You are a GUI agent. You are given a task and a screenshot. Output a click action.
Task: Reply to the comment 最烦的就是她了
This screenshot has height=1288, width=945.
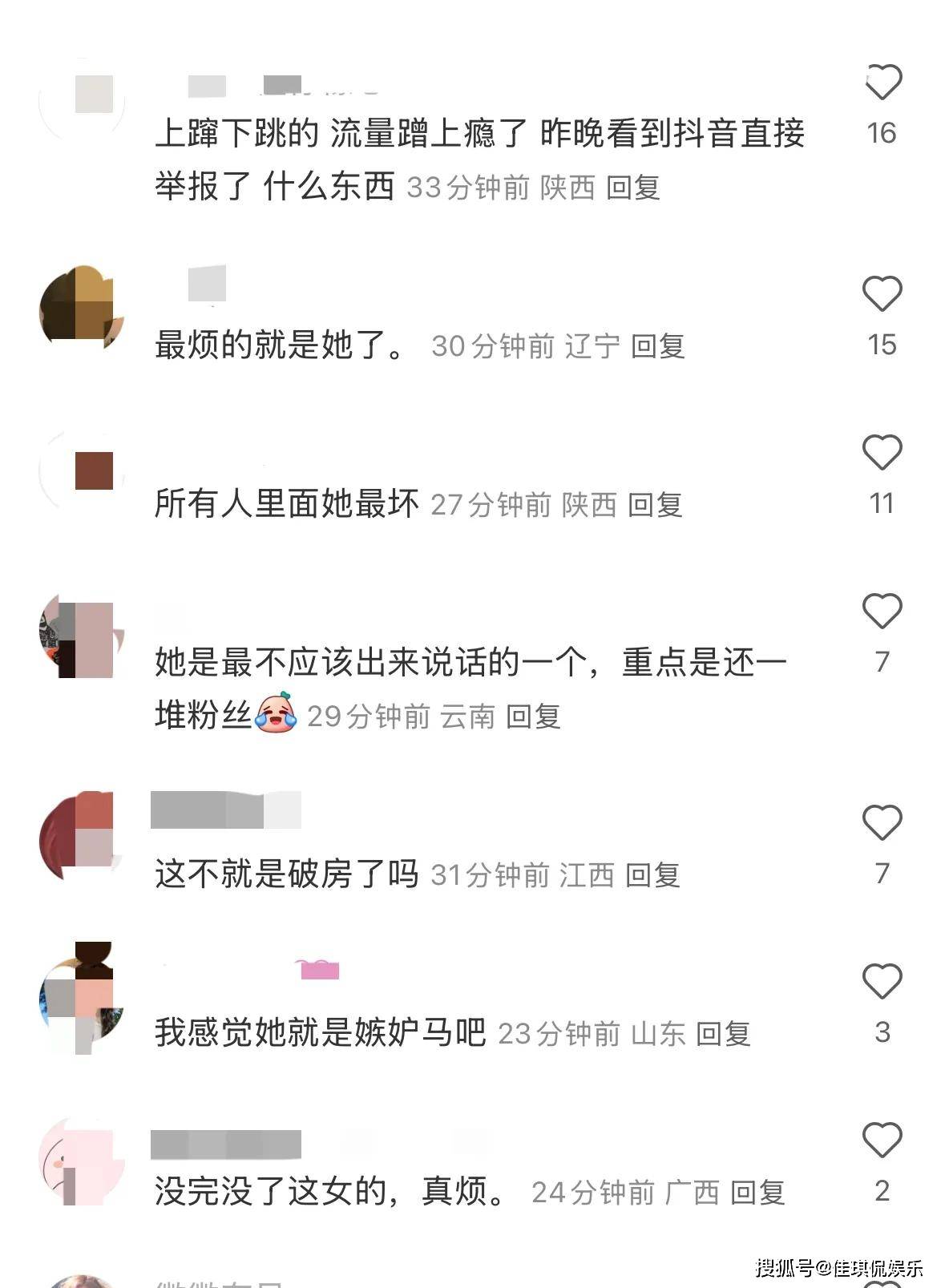[657, 346]
